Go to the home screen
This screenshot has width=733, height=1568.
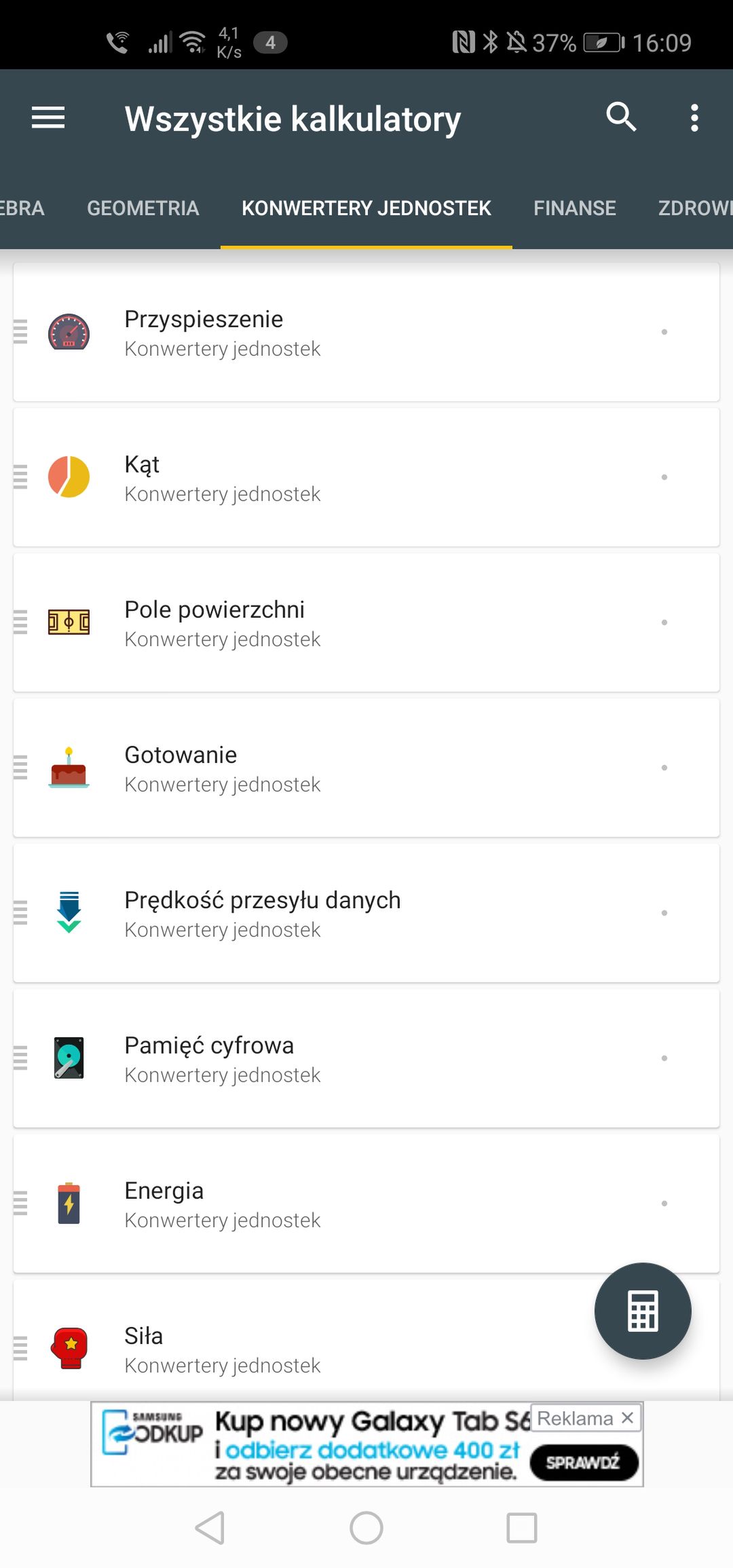(x=366, y=1528)
